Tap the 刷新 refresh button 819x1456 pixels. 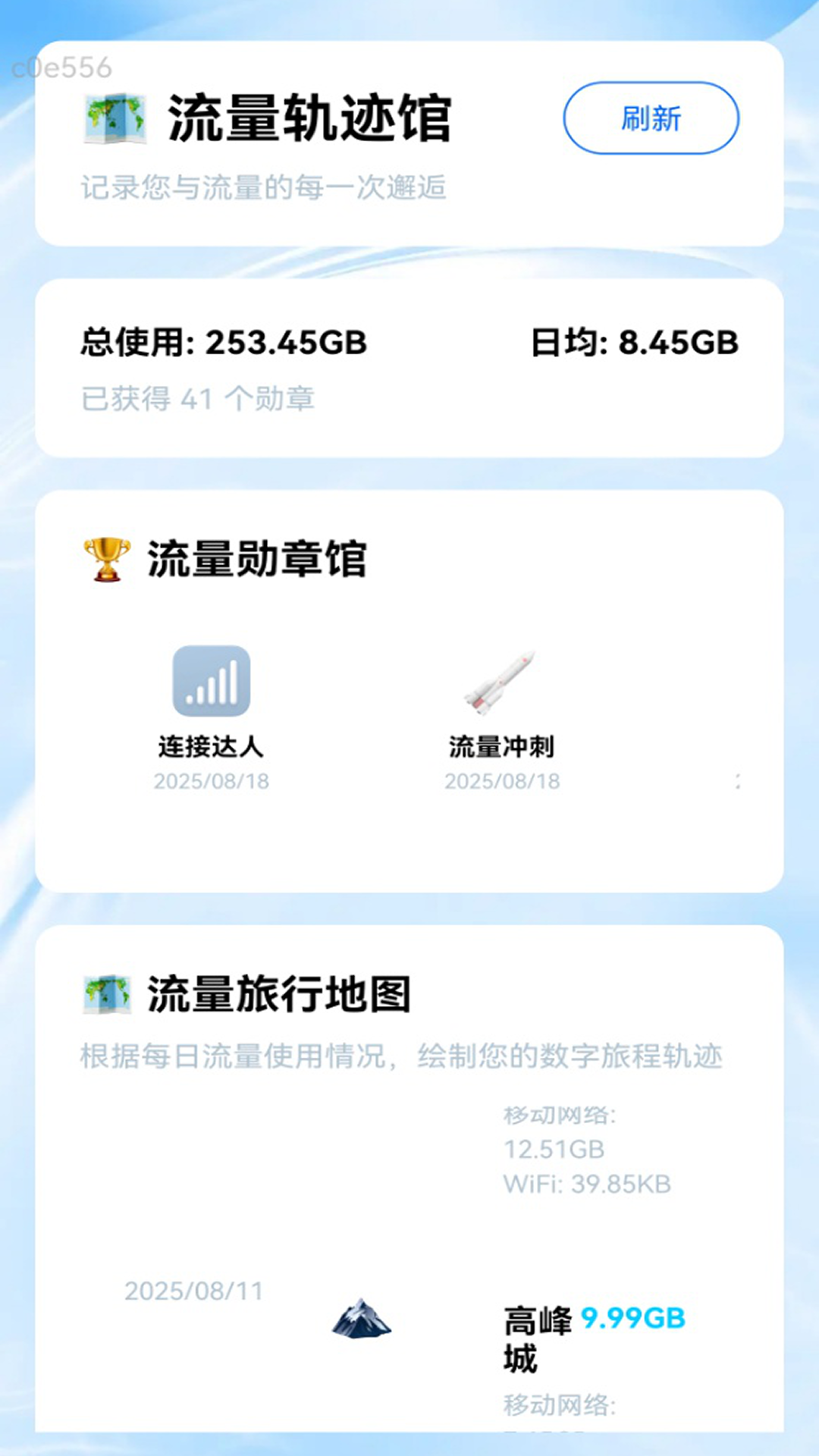(x=651, y=119)
